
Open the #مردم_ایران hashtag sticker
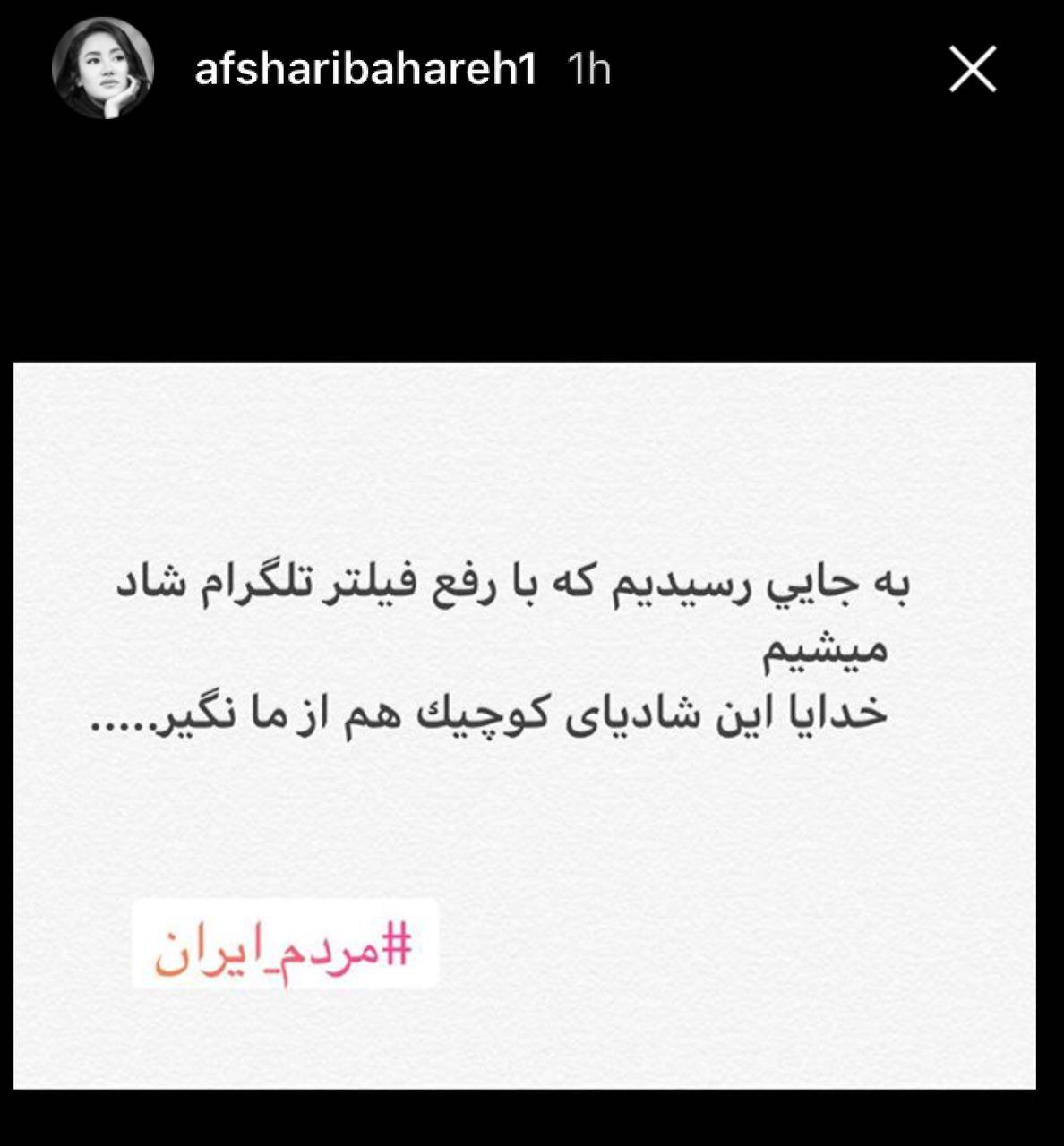coord(285,945)
